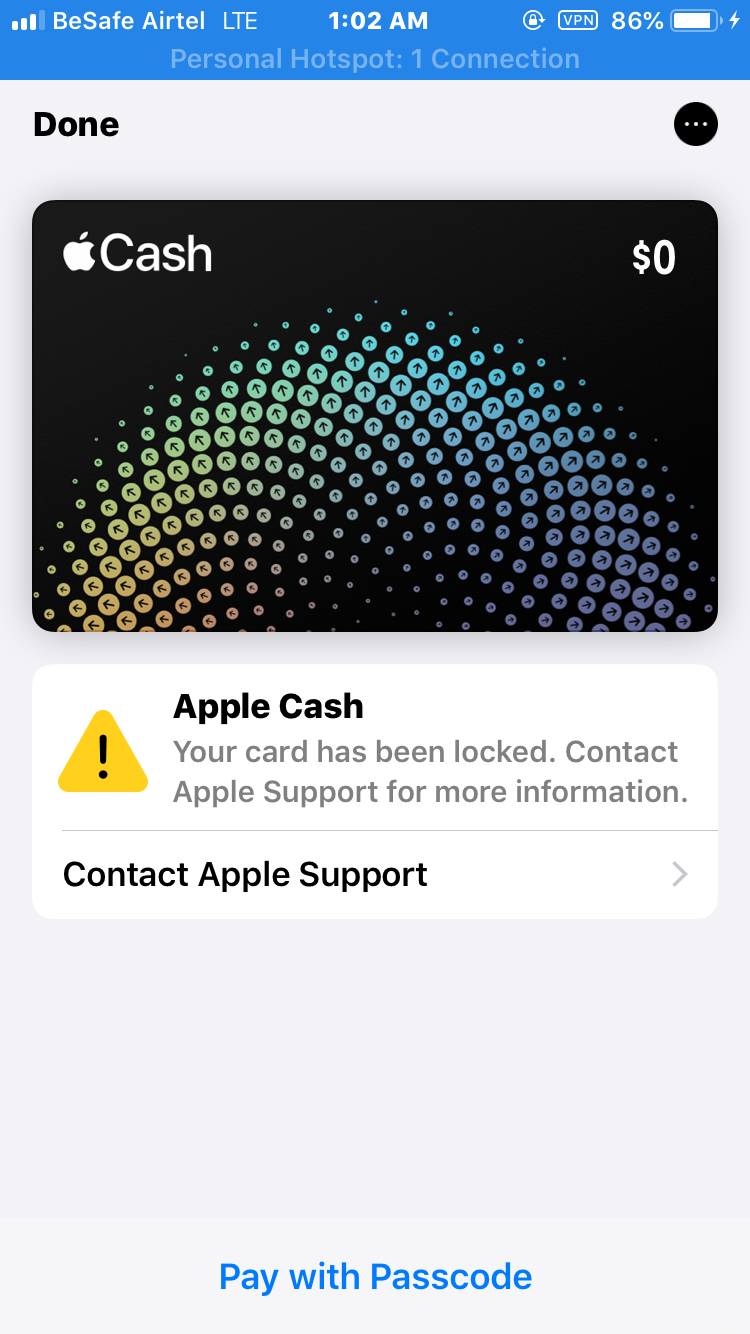Tap Done to close the card view
This screenshot has width=750, height=1334.
pos(76,125)
